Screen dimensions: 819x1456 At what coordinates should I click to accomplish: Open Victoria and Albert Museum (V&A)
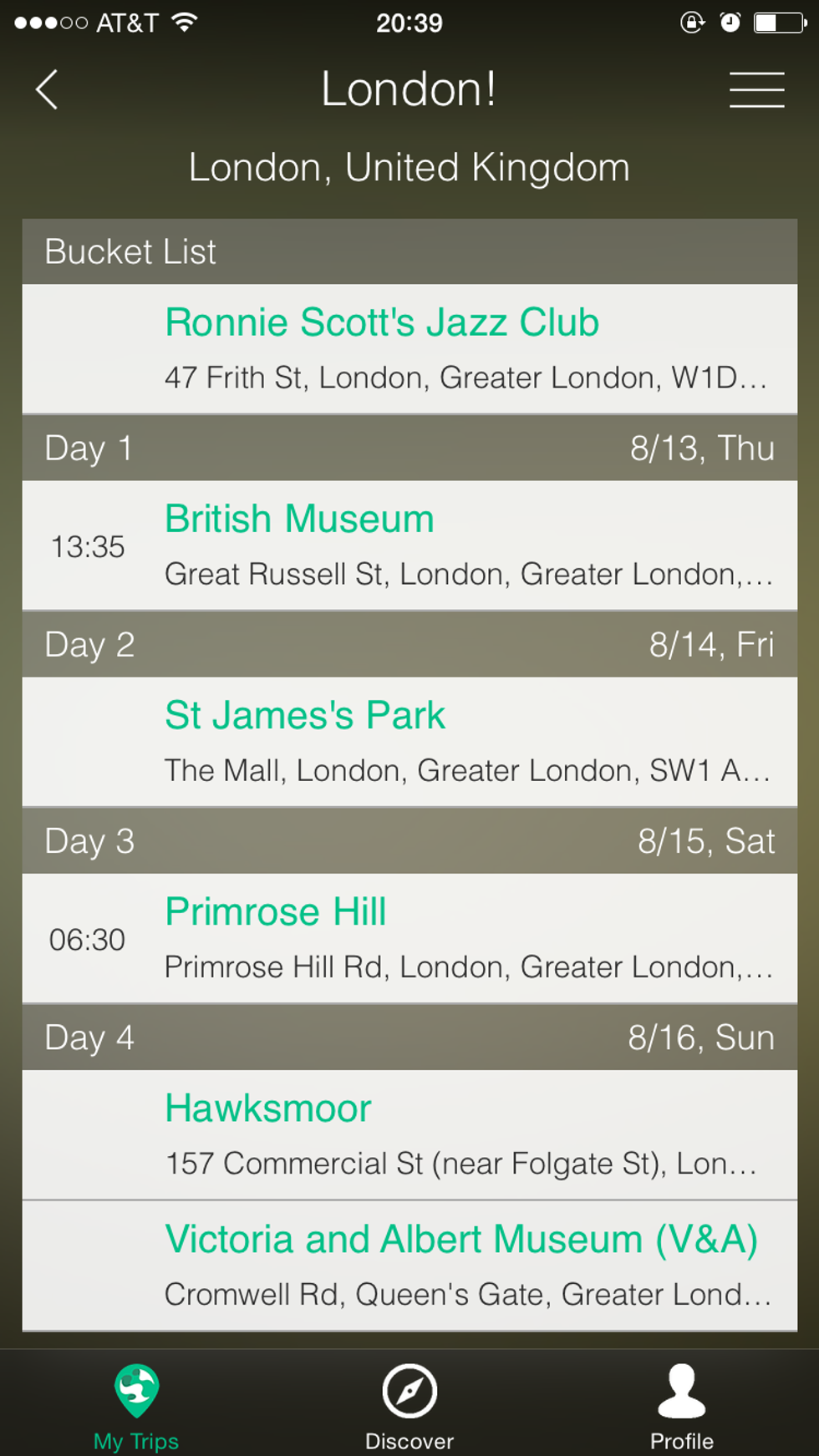tap(409, 1265)
